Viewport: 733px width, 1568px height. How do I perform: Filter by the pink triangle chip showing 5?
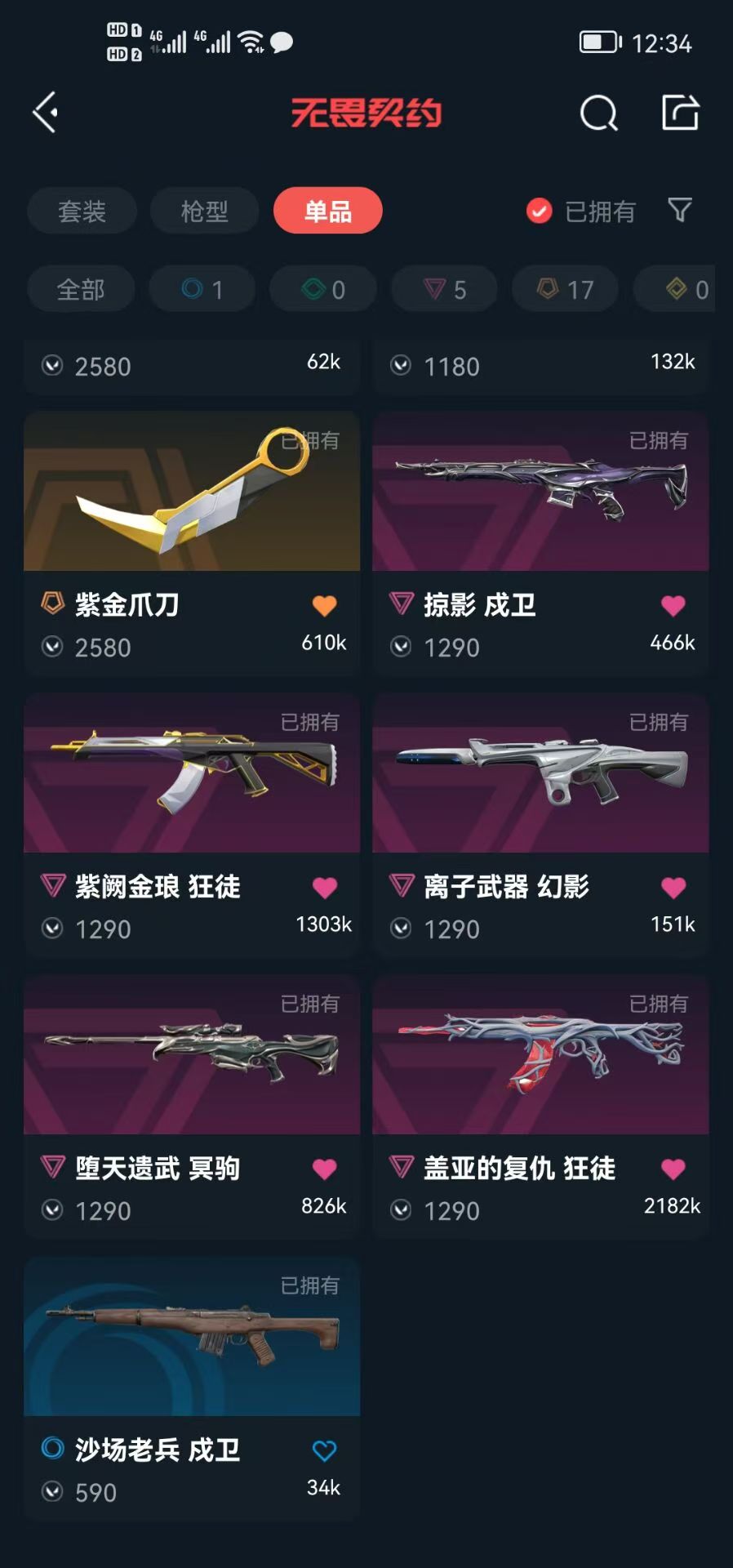tap(445, 289)
